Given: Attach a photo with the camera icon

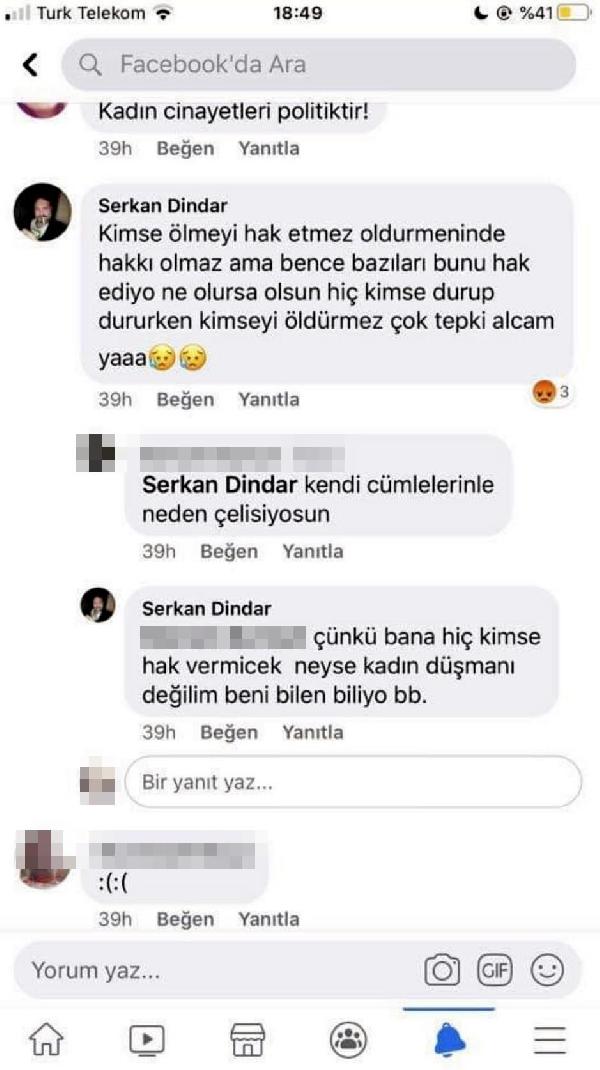Looking at the screenshot, I should [x=441, y=970].
